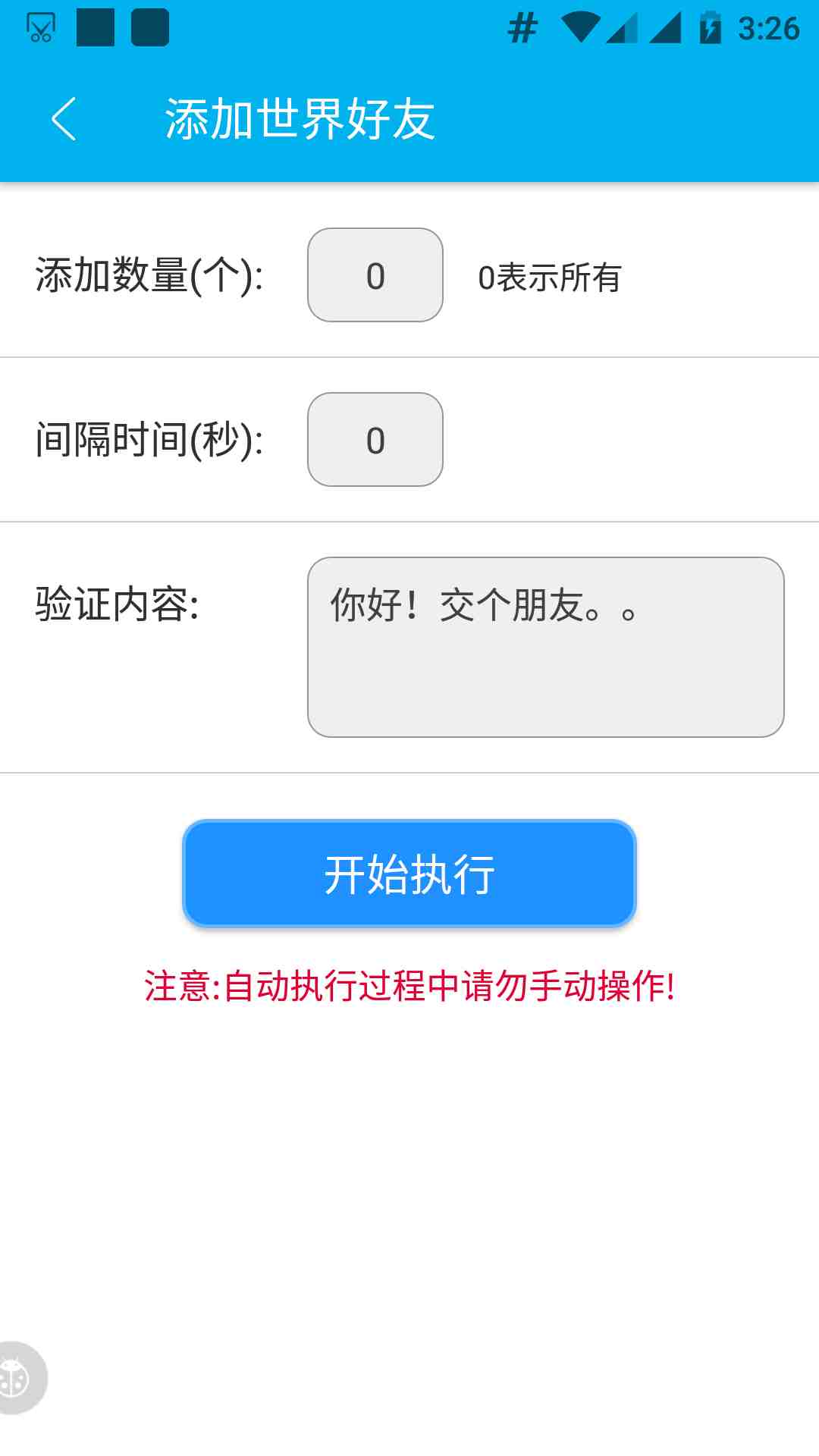
Task: Focus the 验证内容 message box
Action: pos(545,647)
